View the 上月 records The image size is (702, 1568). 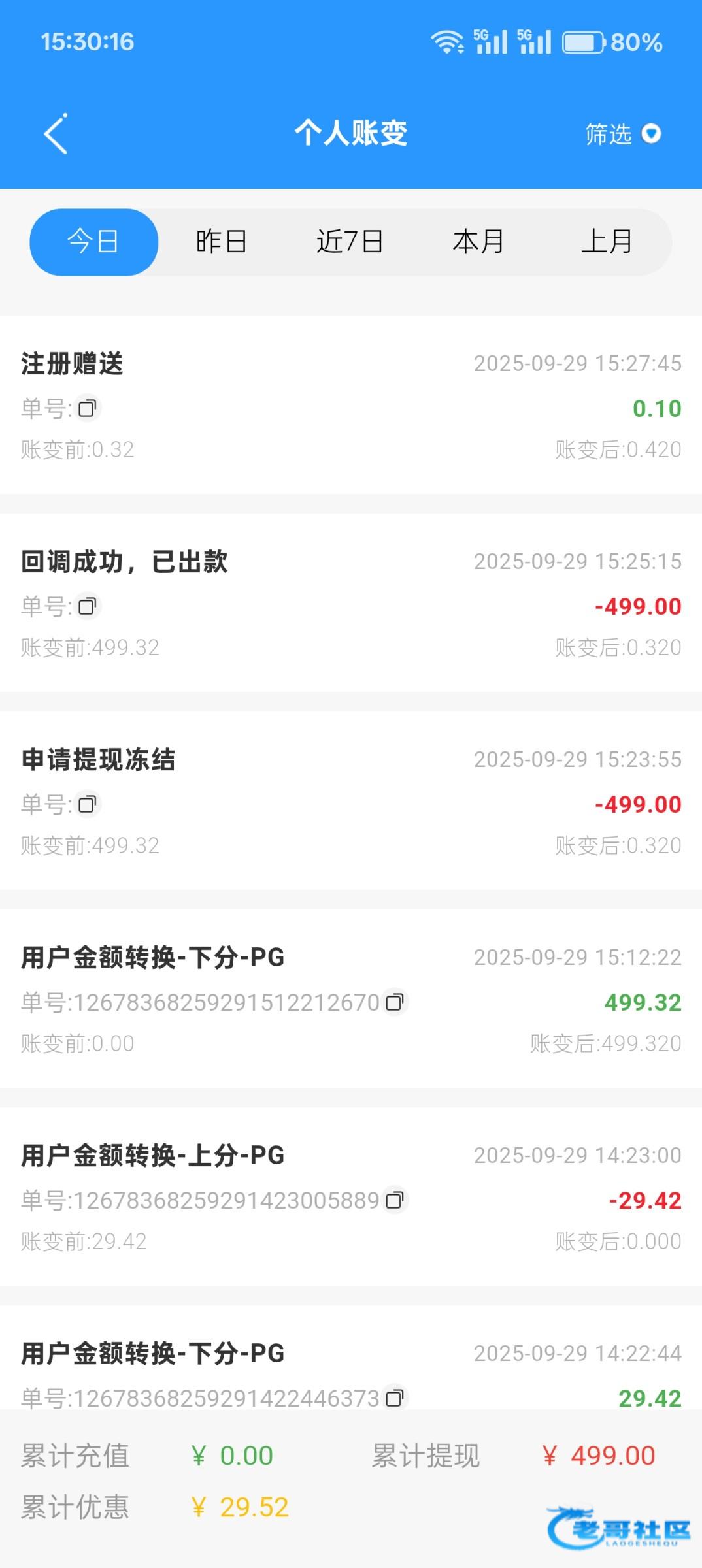pyautogui.click(x=607, y=242)
